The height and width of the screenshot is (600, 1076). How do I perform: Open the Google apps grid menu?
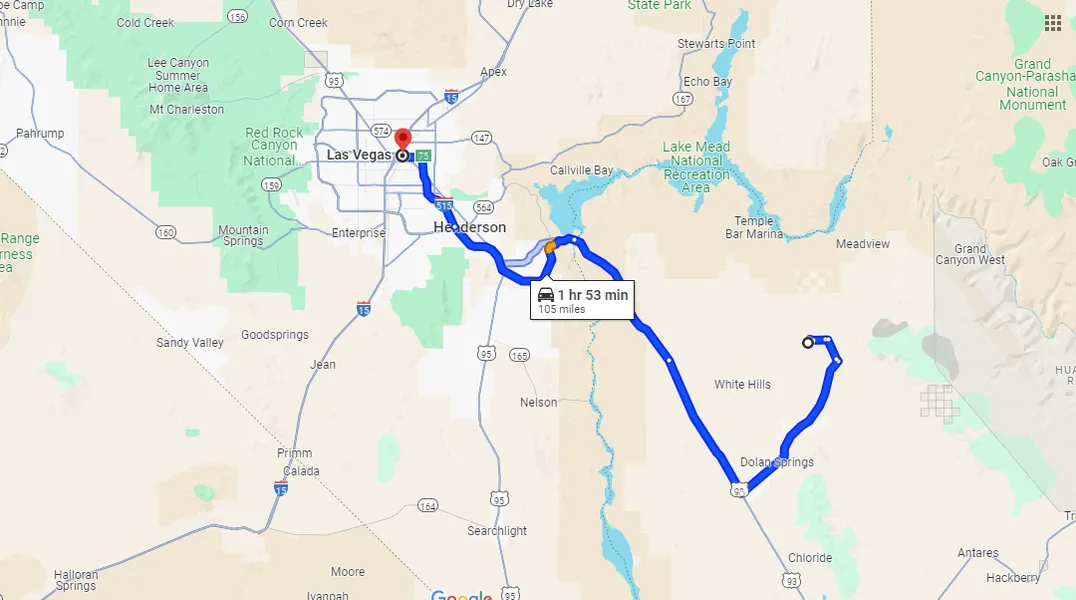(x=1053, y=22)
